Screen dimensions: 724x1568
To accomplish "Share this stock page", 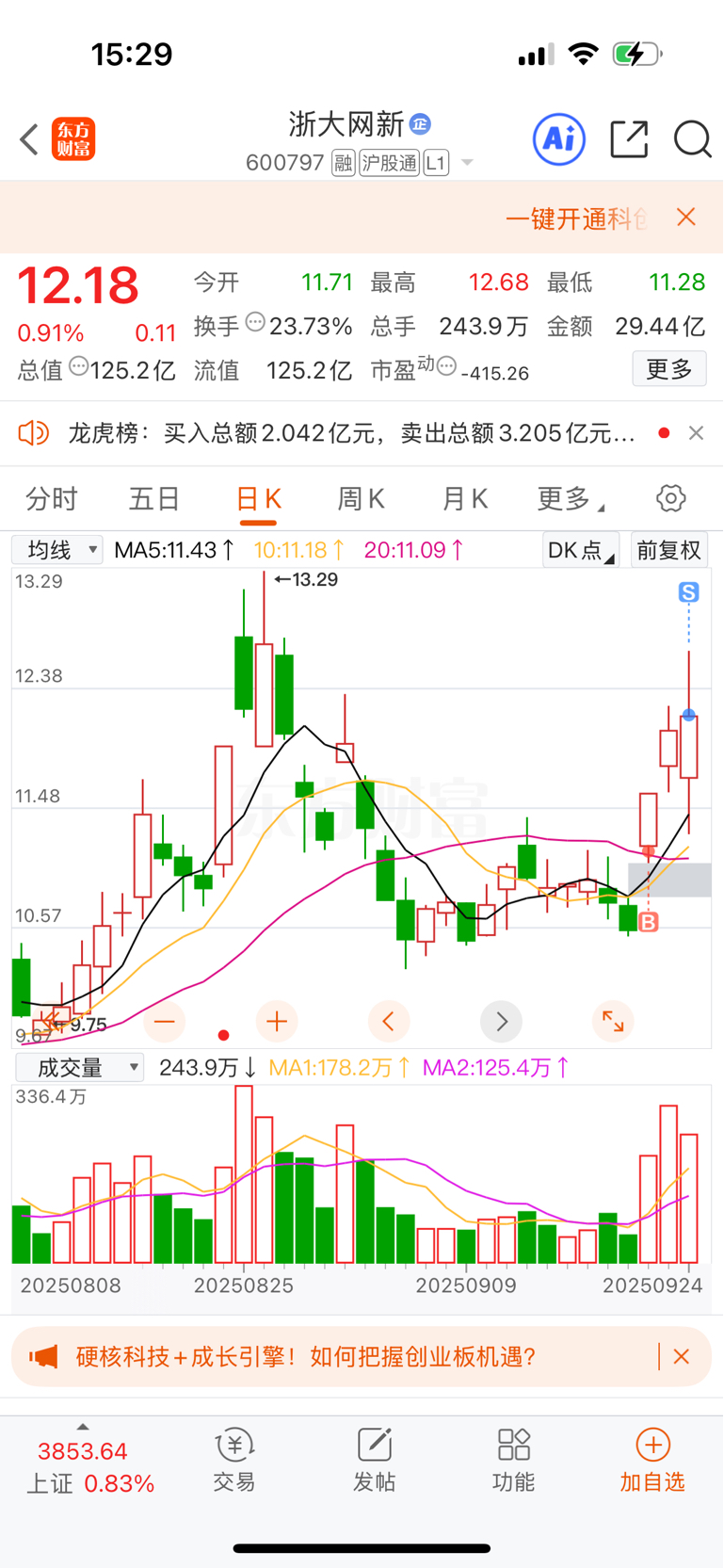I will (x=629, y=139).
